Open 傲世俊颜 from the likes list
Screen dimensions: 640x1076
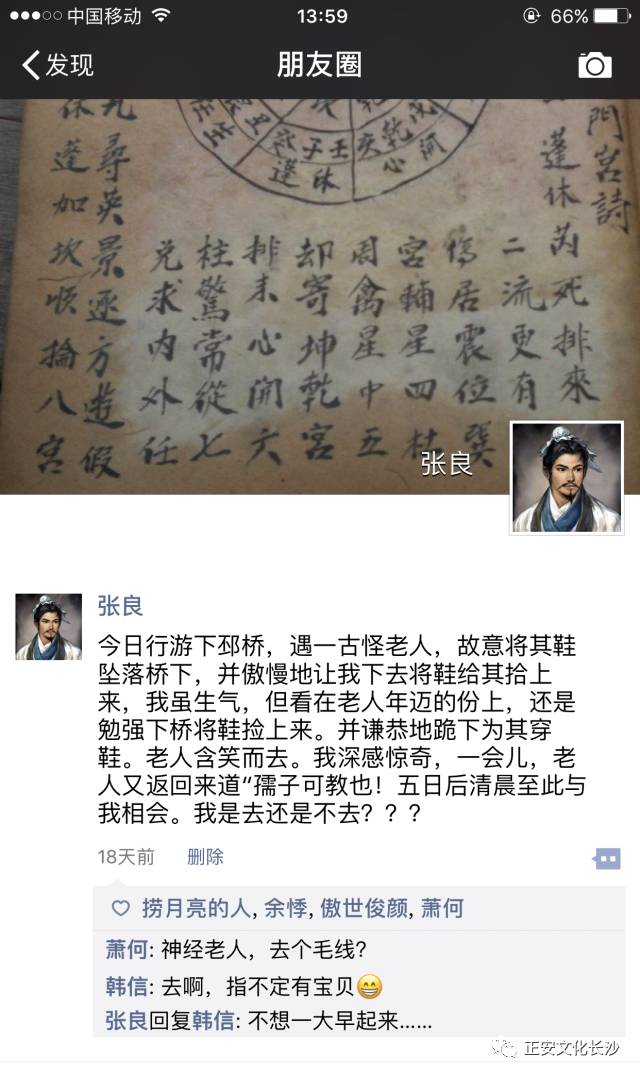point(364,909)
